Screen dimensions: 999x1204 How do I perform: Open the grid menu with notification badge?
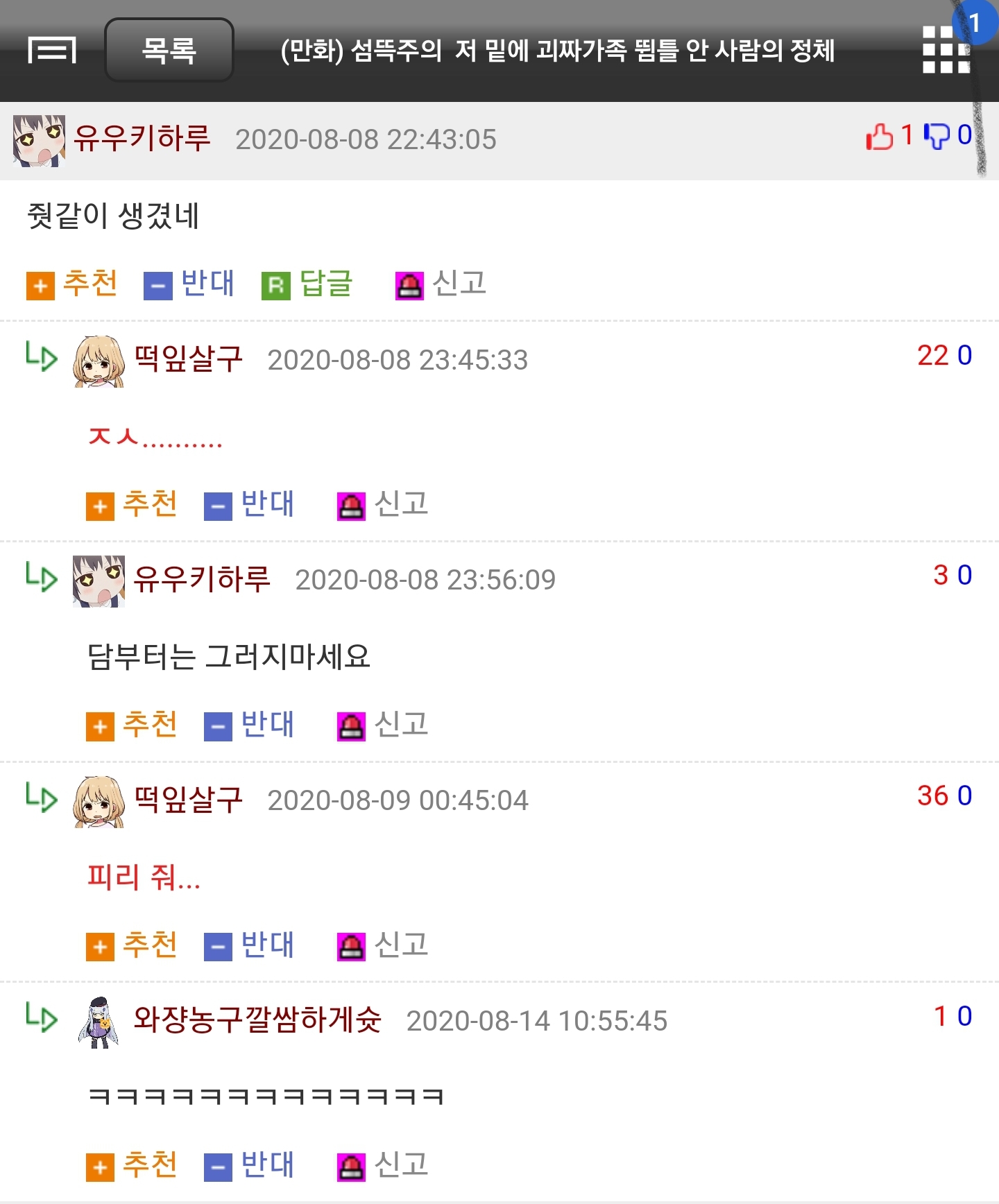click(946, 50)
